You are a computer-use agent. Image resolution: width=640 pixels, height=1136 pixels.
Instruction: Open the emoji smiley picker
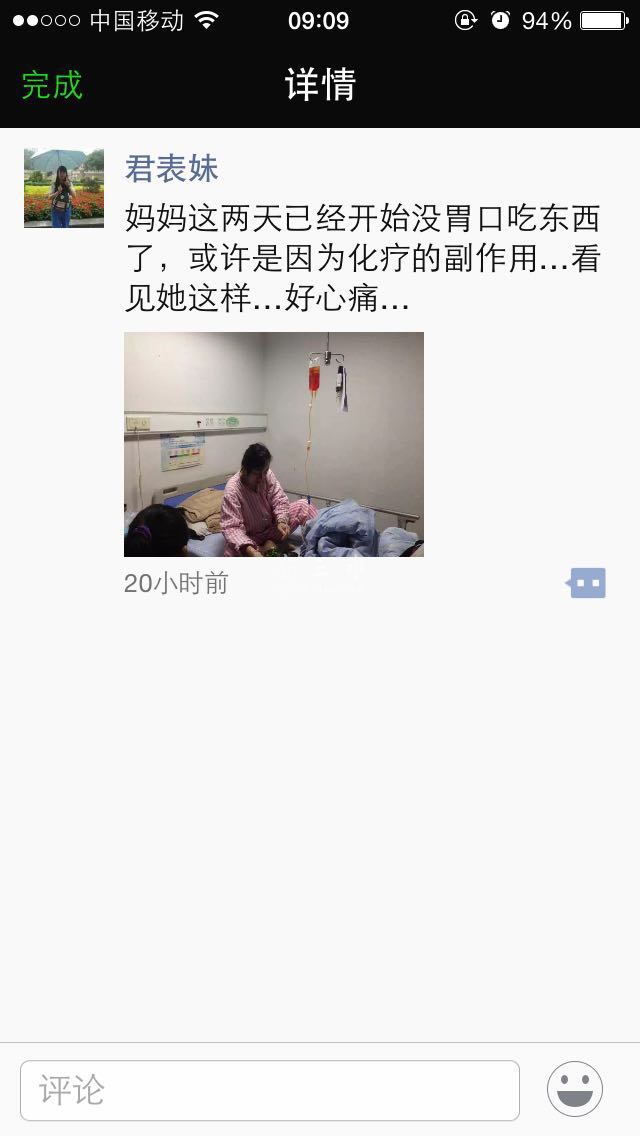[575, 1090]
